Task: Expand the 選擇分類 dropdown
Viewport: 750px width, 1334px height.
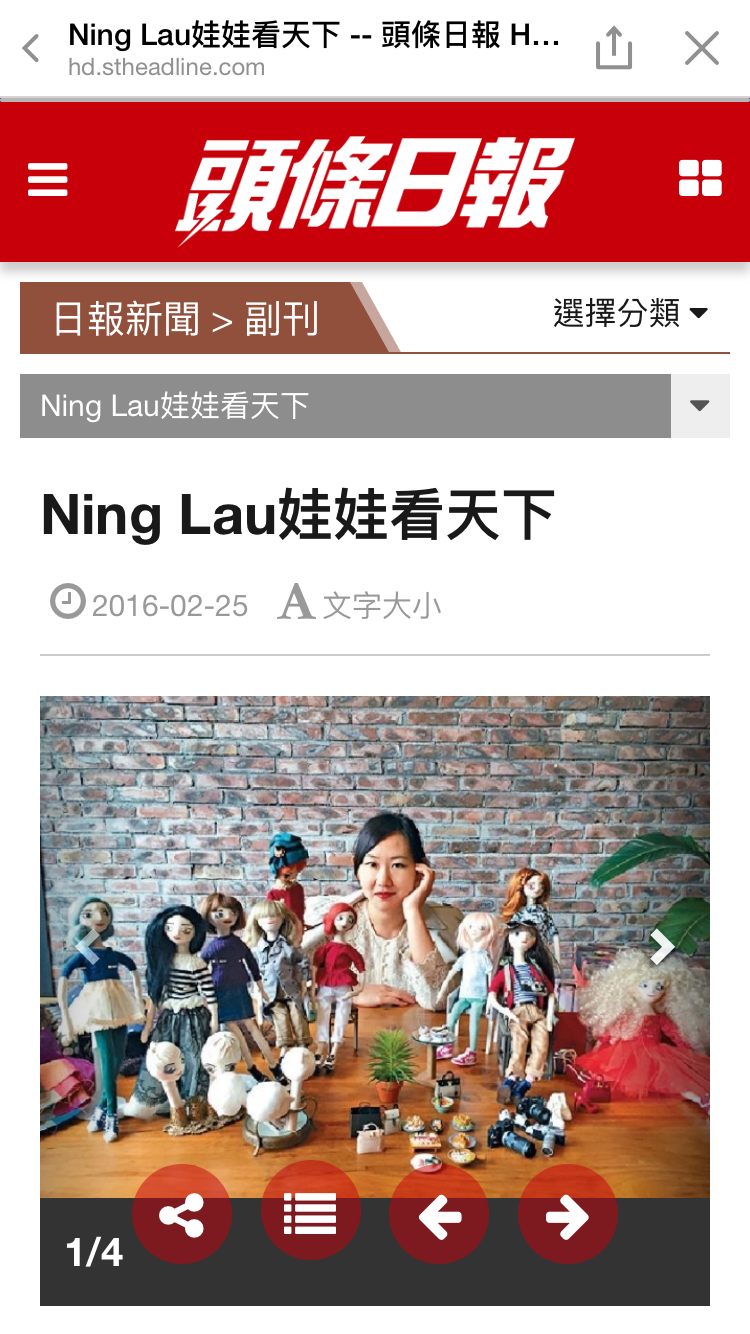Action: tap(631, 313)
